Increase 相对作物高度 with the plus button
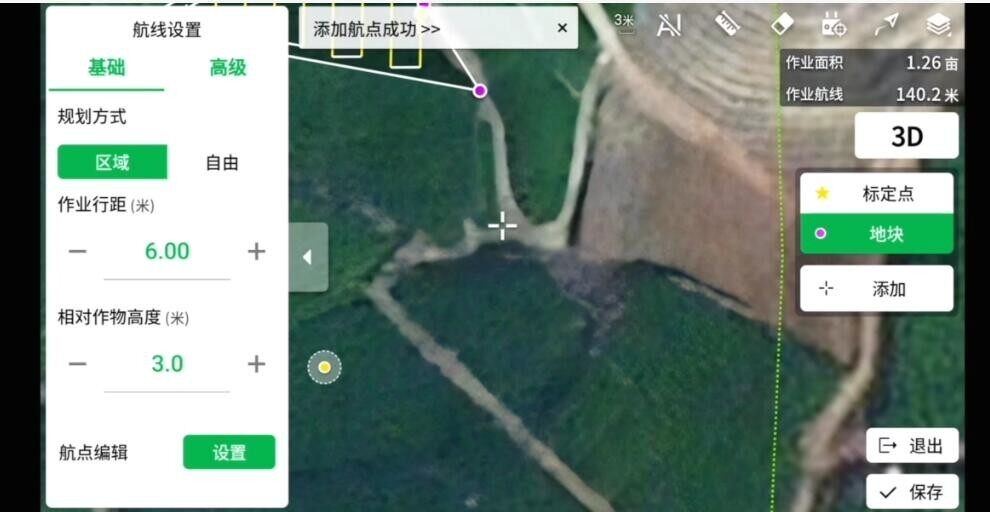The height and width of the screenshot is (512, 990). (x=256, y=364)
